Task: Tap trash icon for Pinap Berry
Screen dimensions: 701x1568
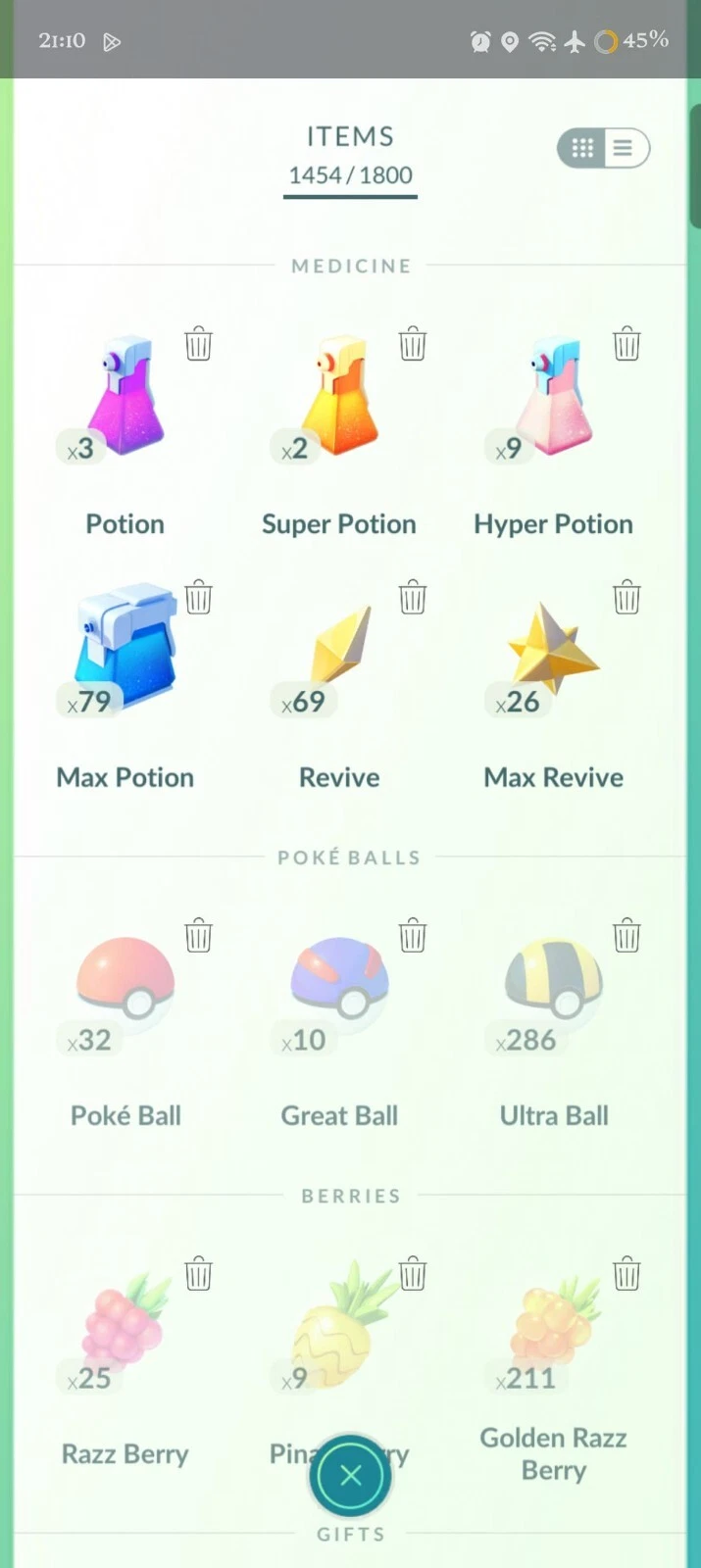Action: click(x=412, y=1274)
